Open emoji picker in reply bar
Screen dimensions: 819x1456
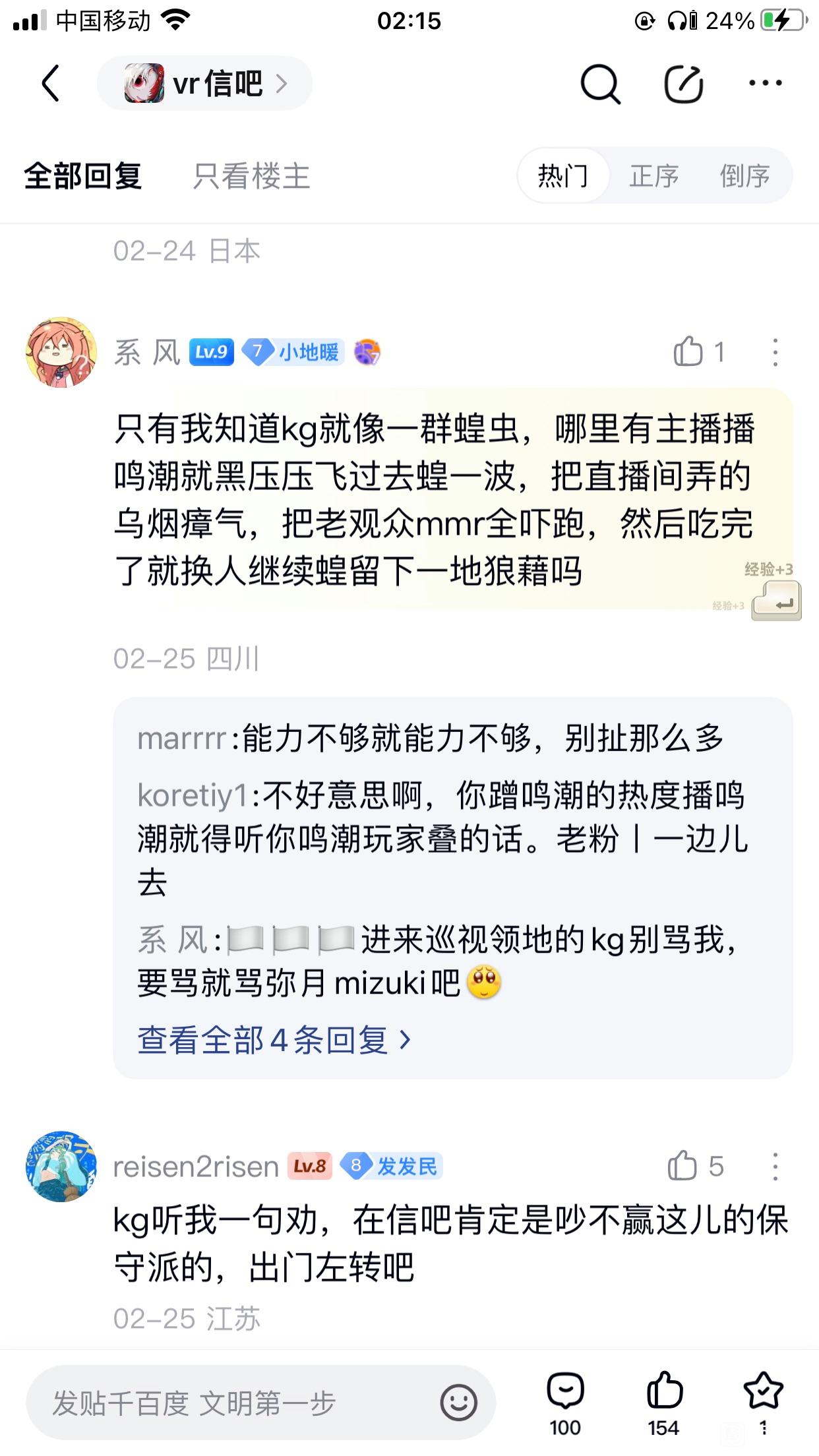[x=458, y=1403]
